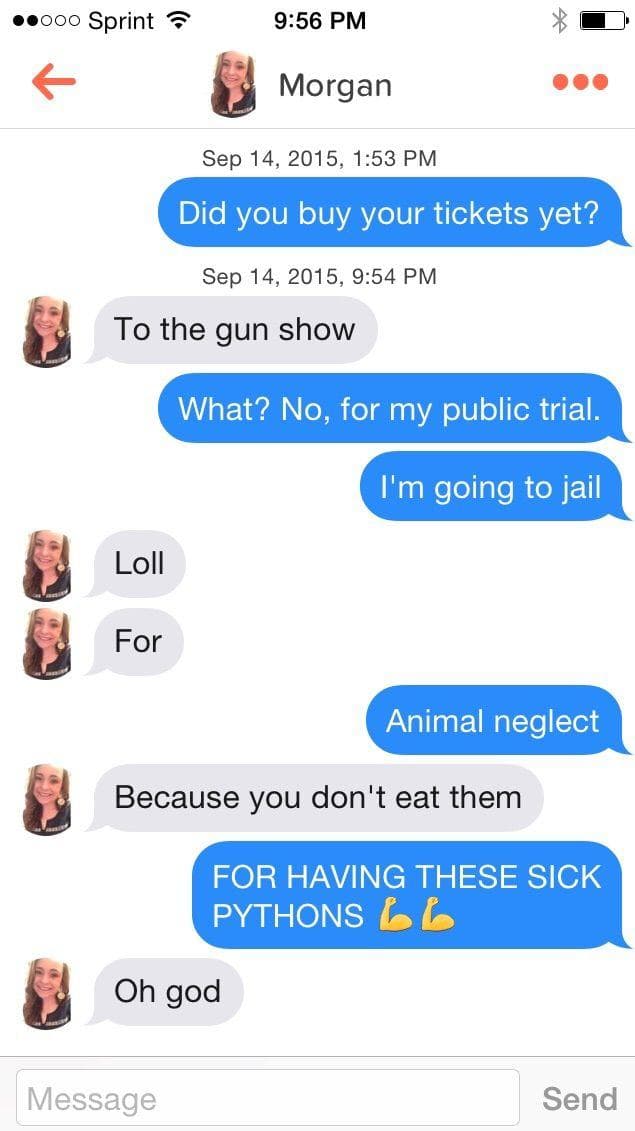Go back using the orange arrow
635x1131 pixels.
coord(54,84)
